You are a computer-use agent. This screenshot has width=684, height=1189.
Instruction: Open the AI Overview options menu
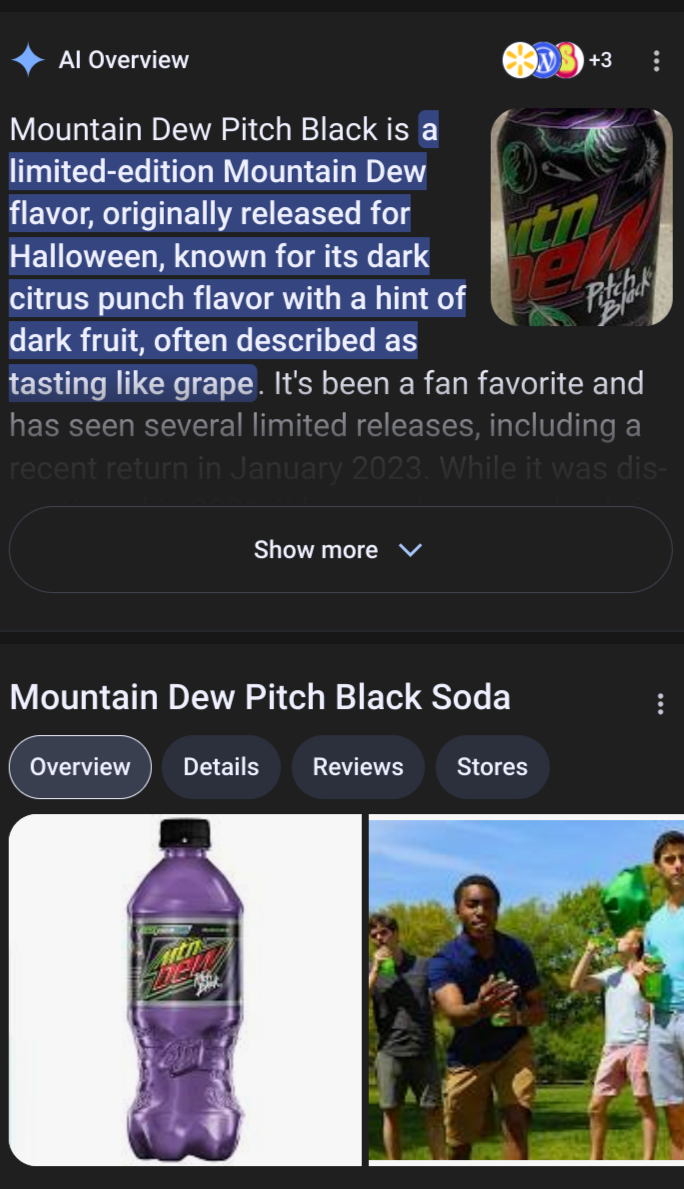656,61
